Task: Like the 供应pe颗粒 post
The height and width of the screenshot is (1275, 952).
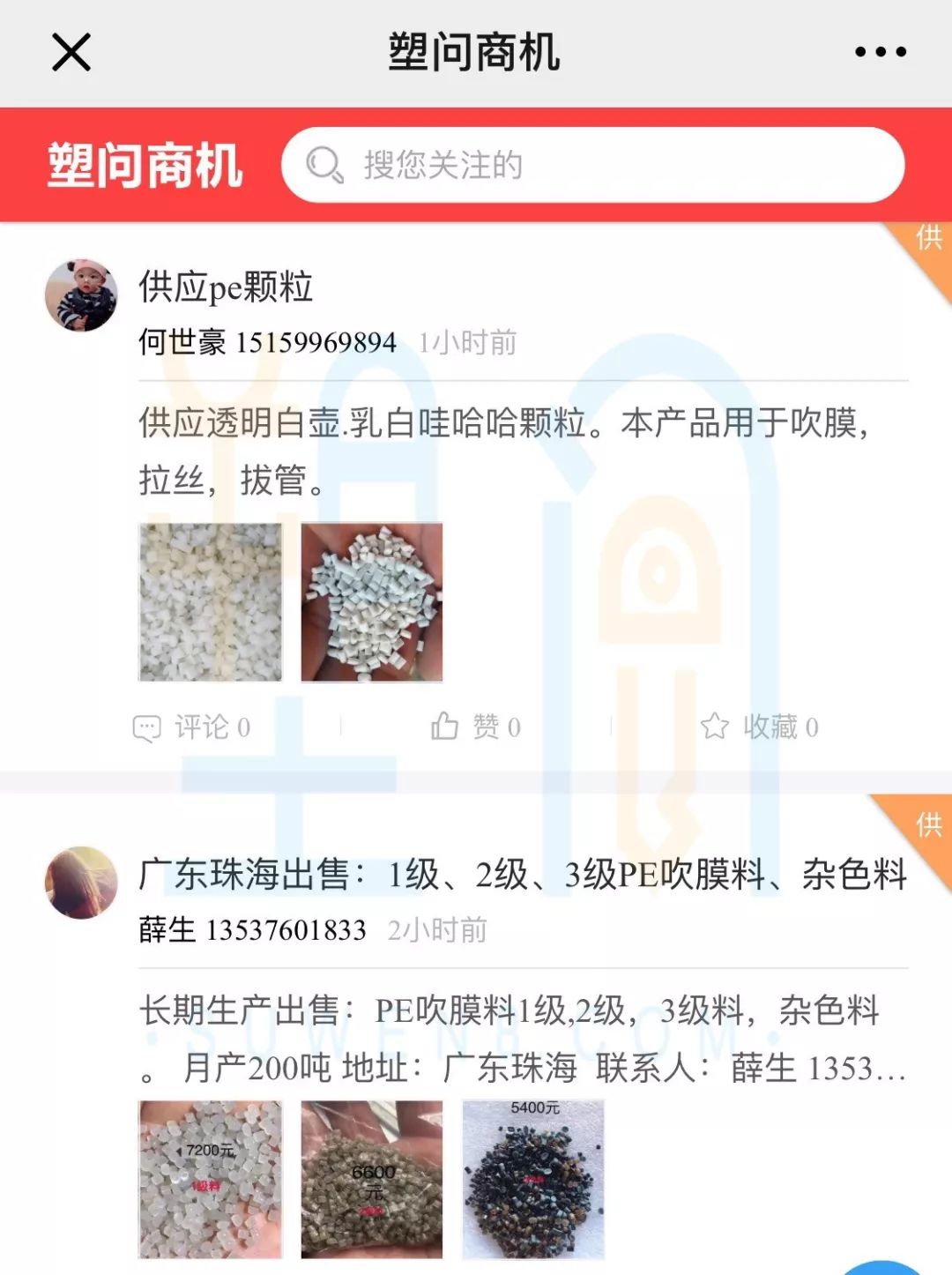Action: [x=476, y=727]
